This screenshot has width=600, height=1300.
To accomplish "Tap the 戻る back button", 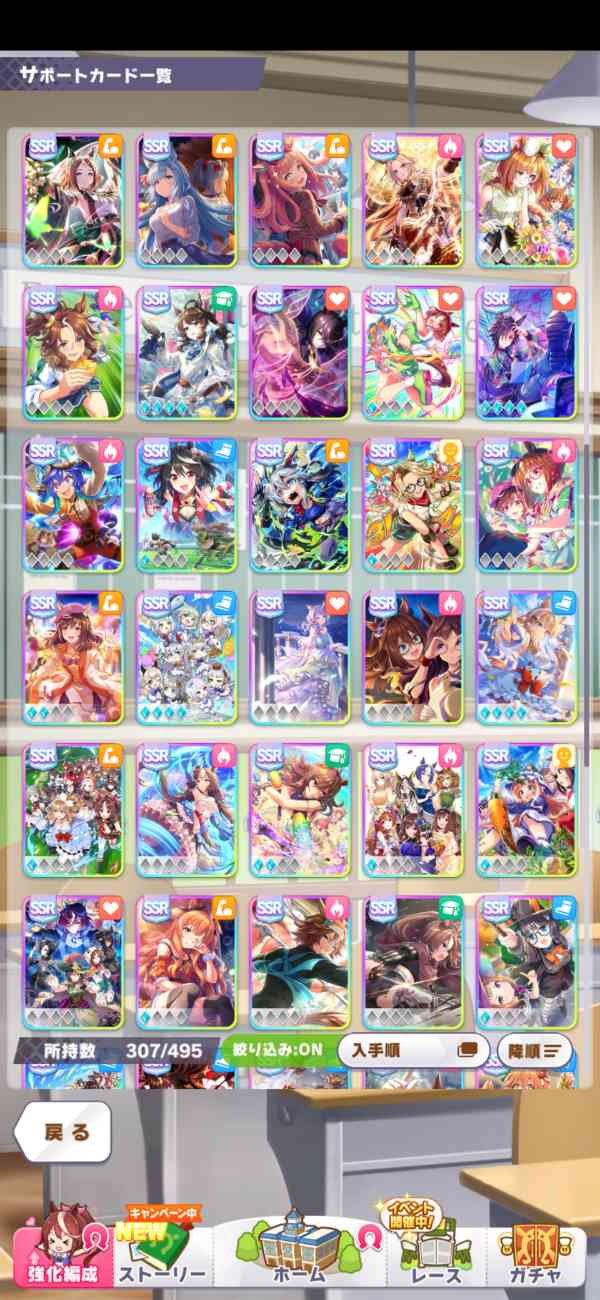I will 64,1132.
